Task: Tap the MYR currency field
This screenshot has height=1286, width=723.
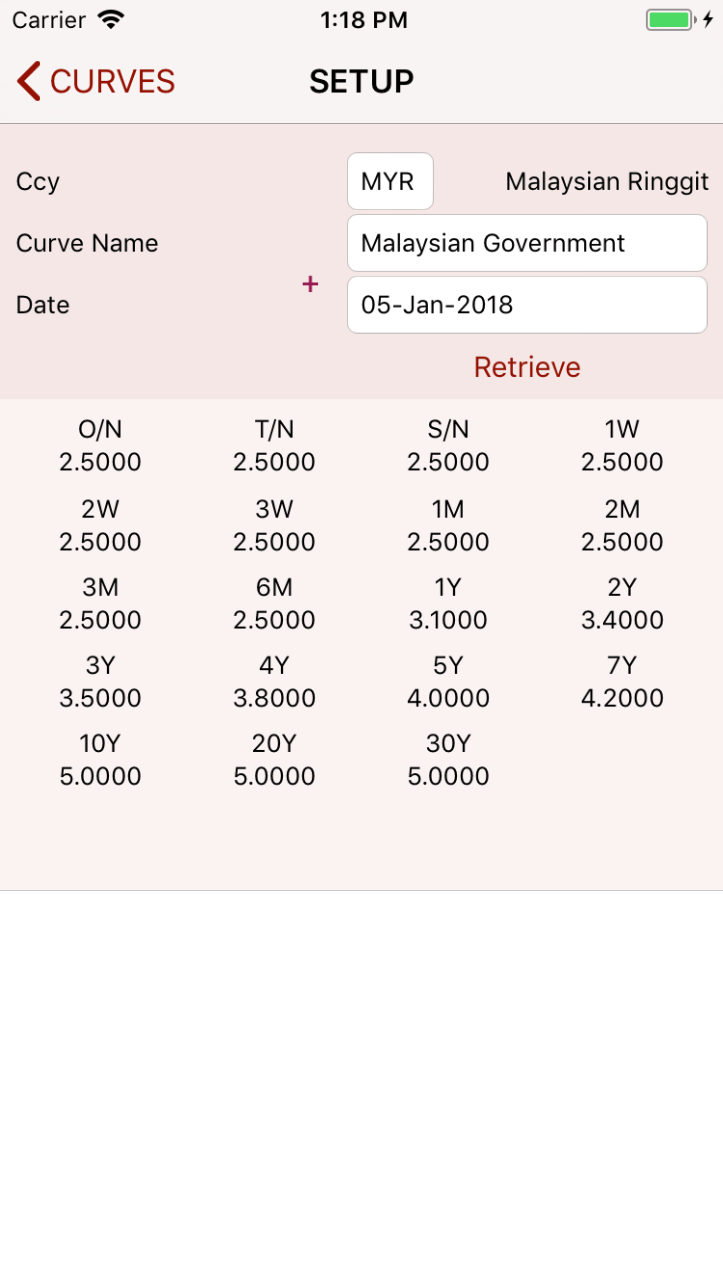Action: point(389,182)
